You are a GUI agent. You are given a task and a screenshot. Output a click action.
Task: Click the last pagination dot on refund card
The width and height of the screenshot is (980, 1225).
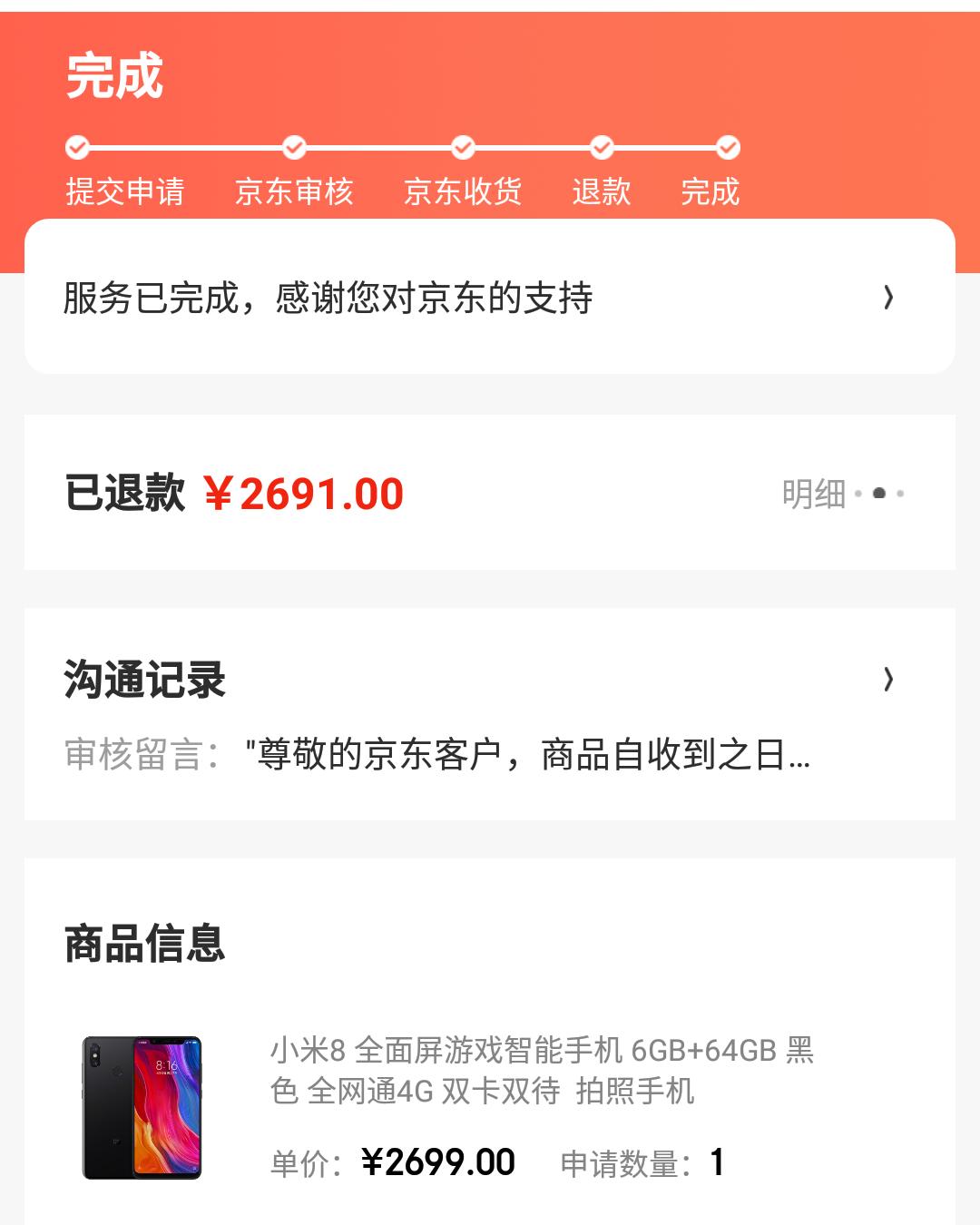pyautogui.click(x=899, y=494)
